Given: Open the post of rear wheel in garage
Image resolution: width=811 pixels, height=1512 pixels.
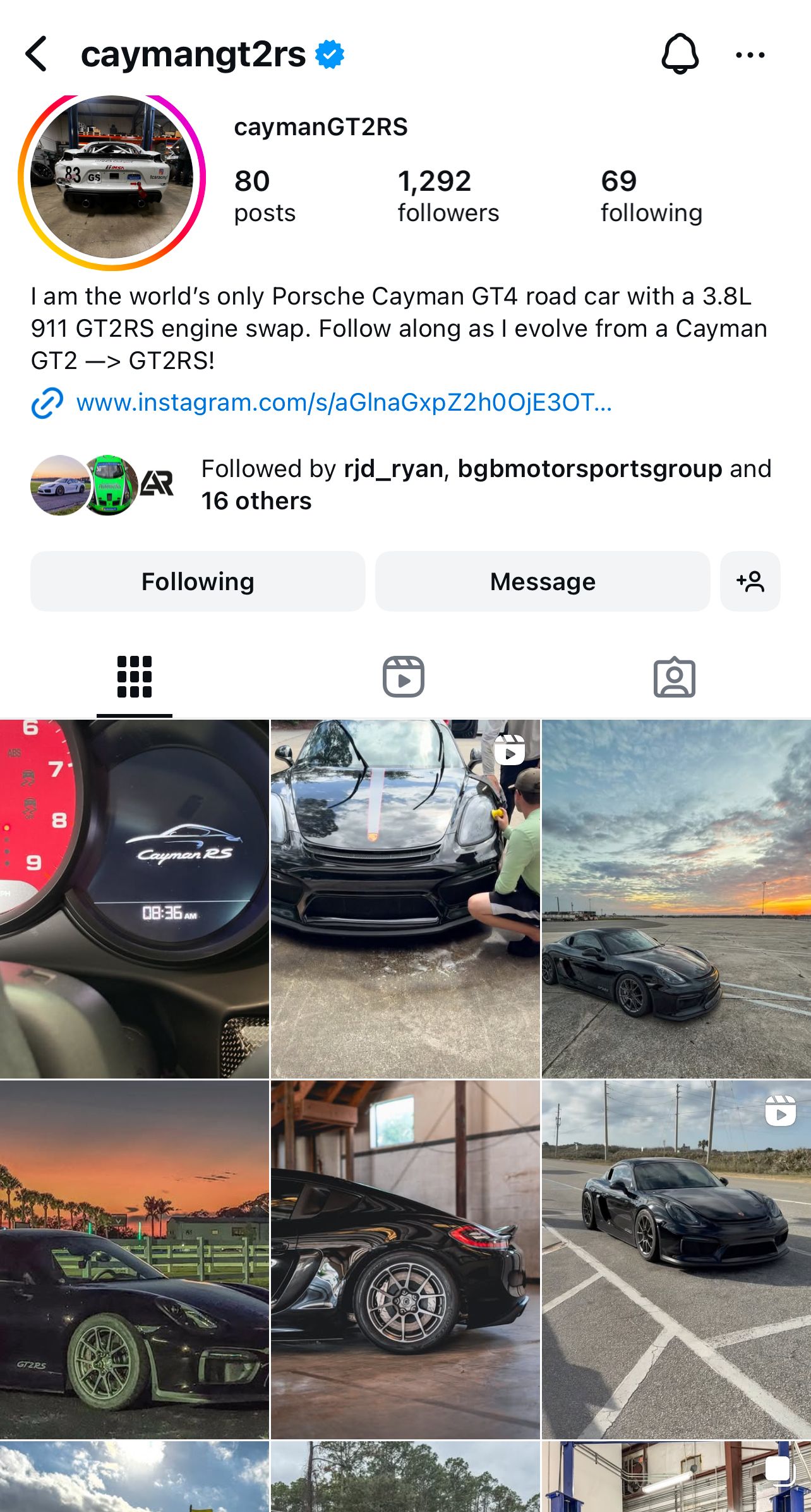Looking at the screenshot, I should pyautogui.click(x=405, y=1259).
